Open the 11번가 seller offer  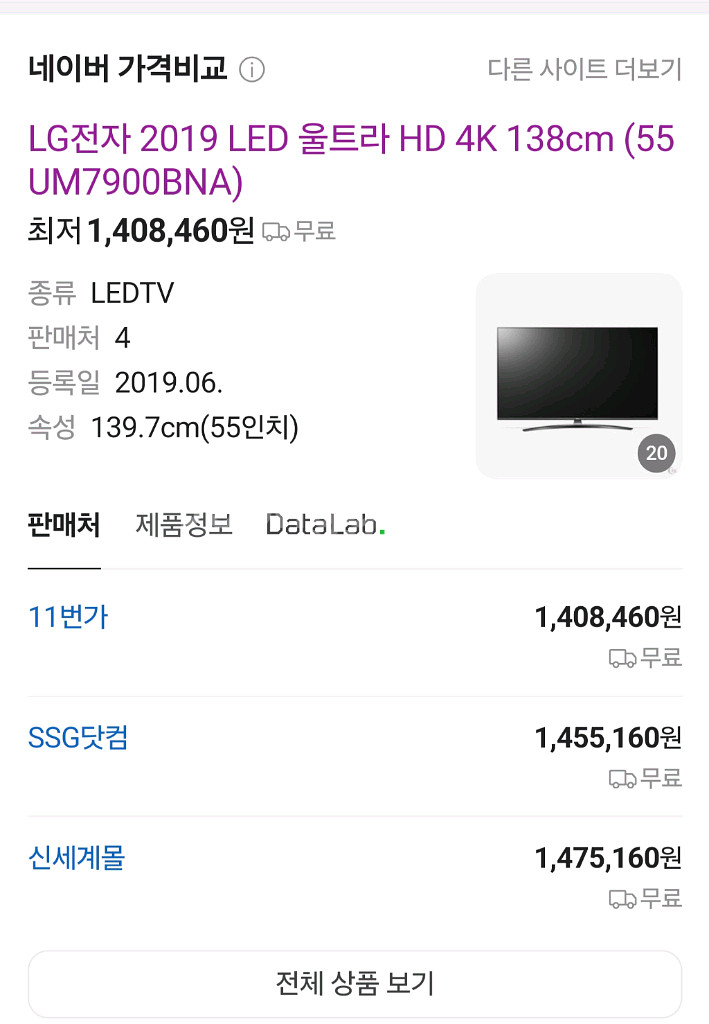pos(68,617)
